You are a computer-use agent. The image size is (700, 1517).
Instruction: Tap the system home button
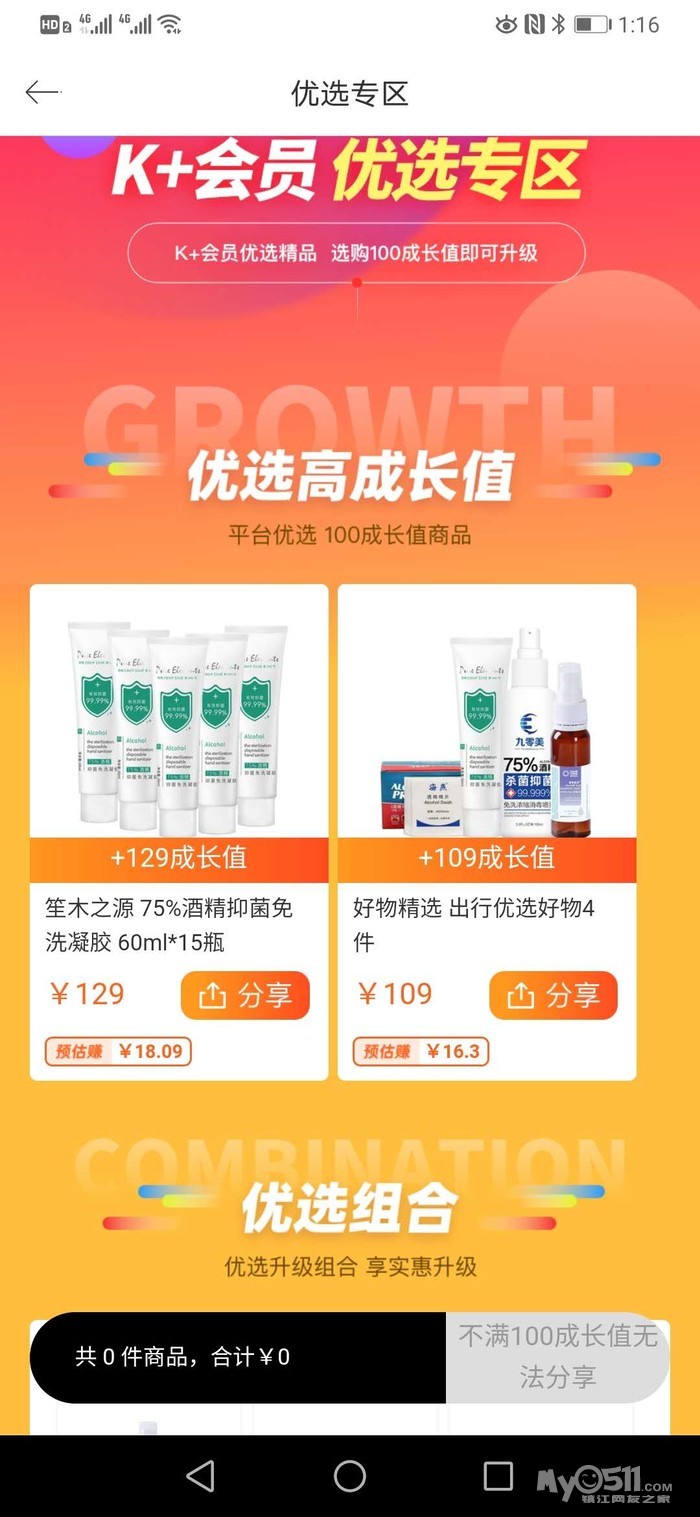(x=350, y=1476)
